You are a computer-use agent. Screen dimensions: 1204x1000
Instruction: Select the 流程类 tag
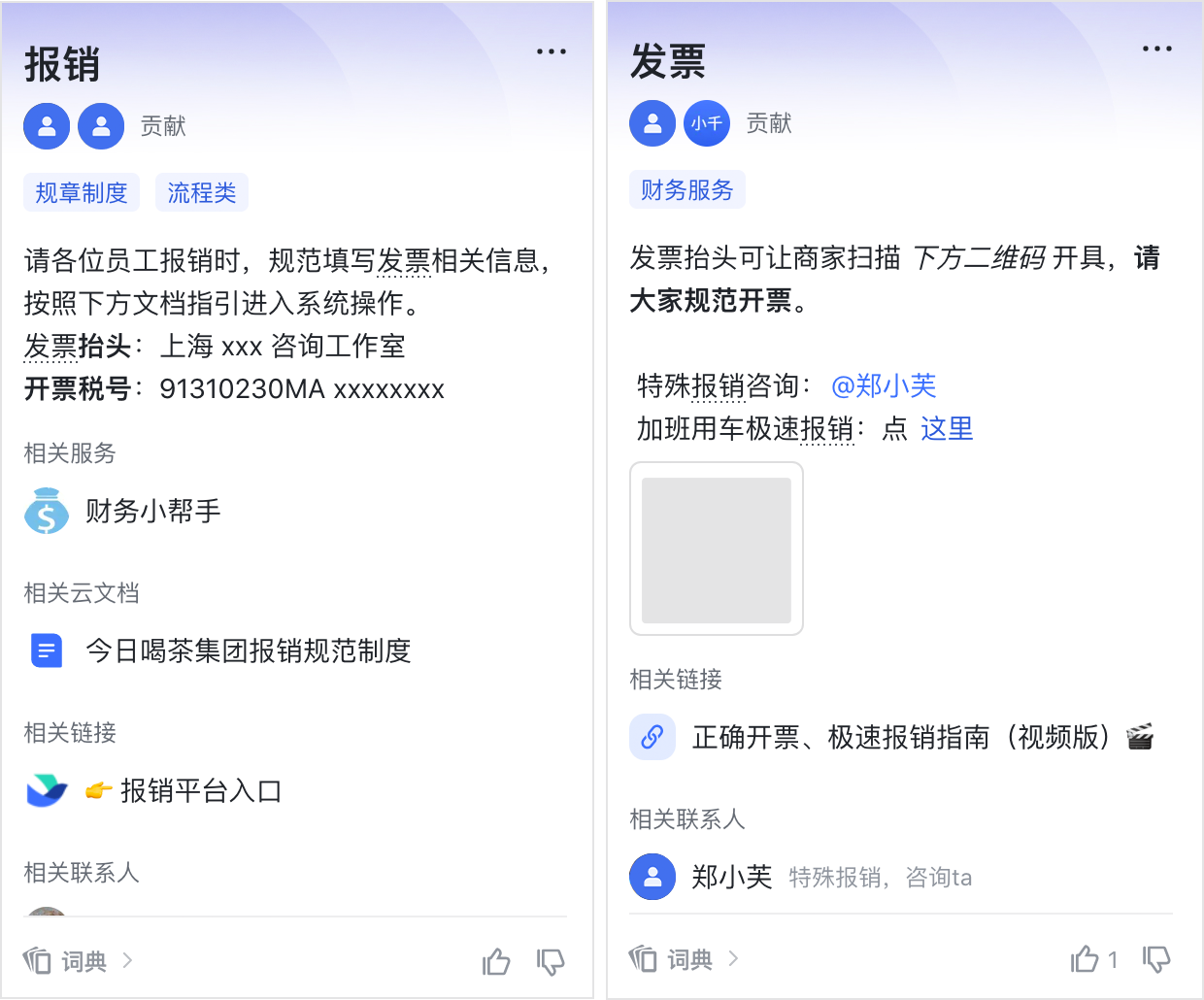coord(202,192)
